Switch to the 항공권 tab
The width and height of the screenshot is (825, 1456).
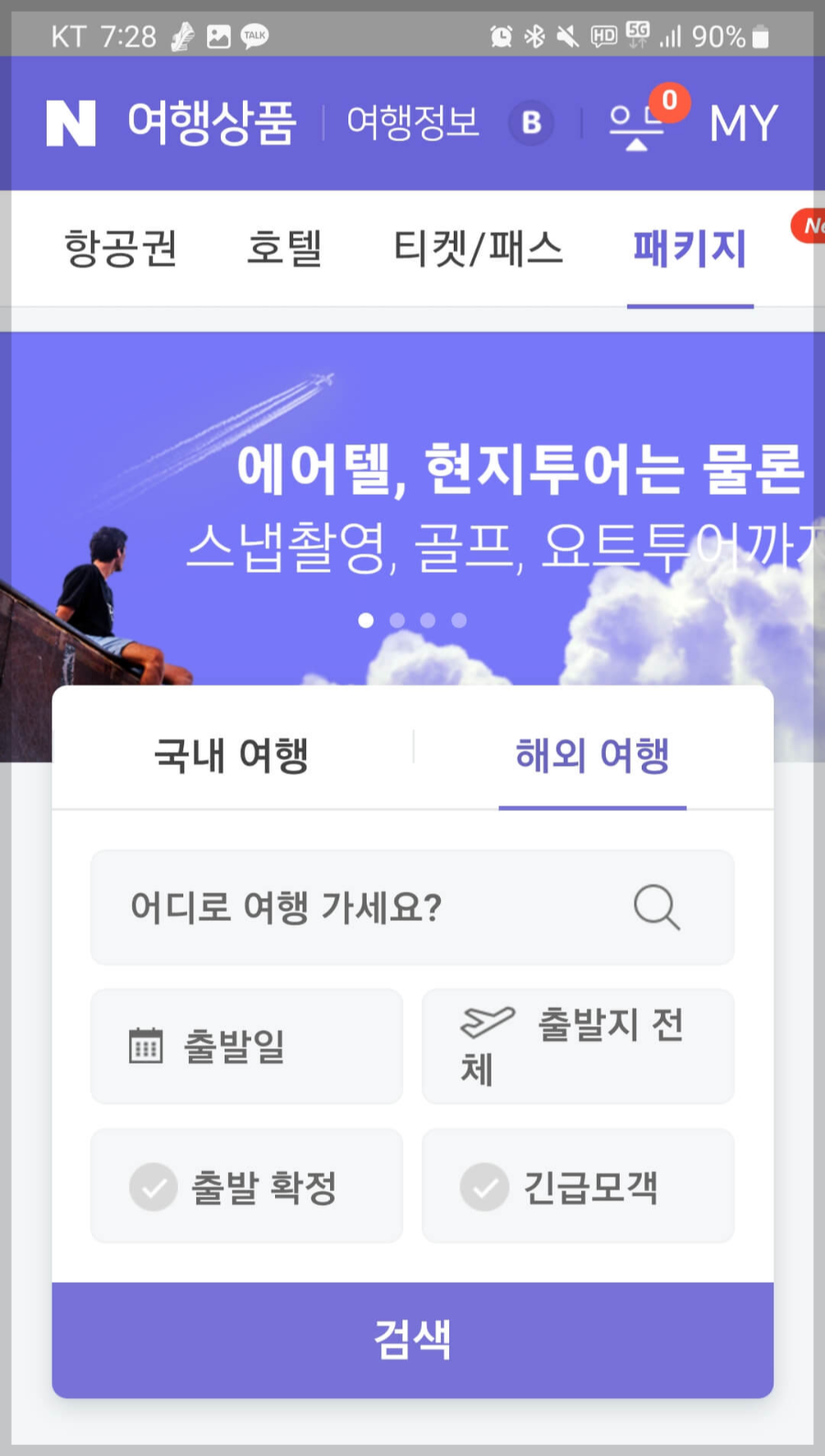pos(122,248)
